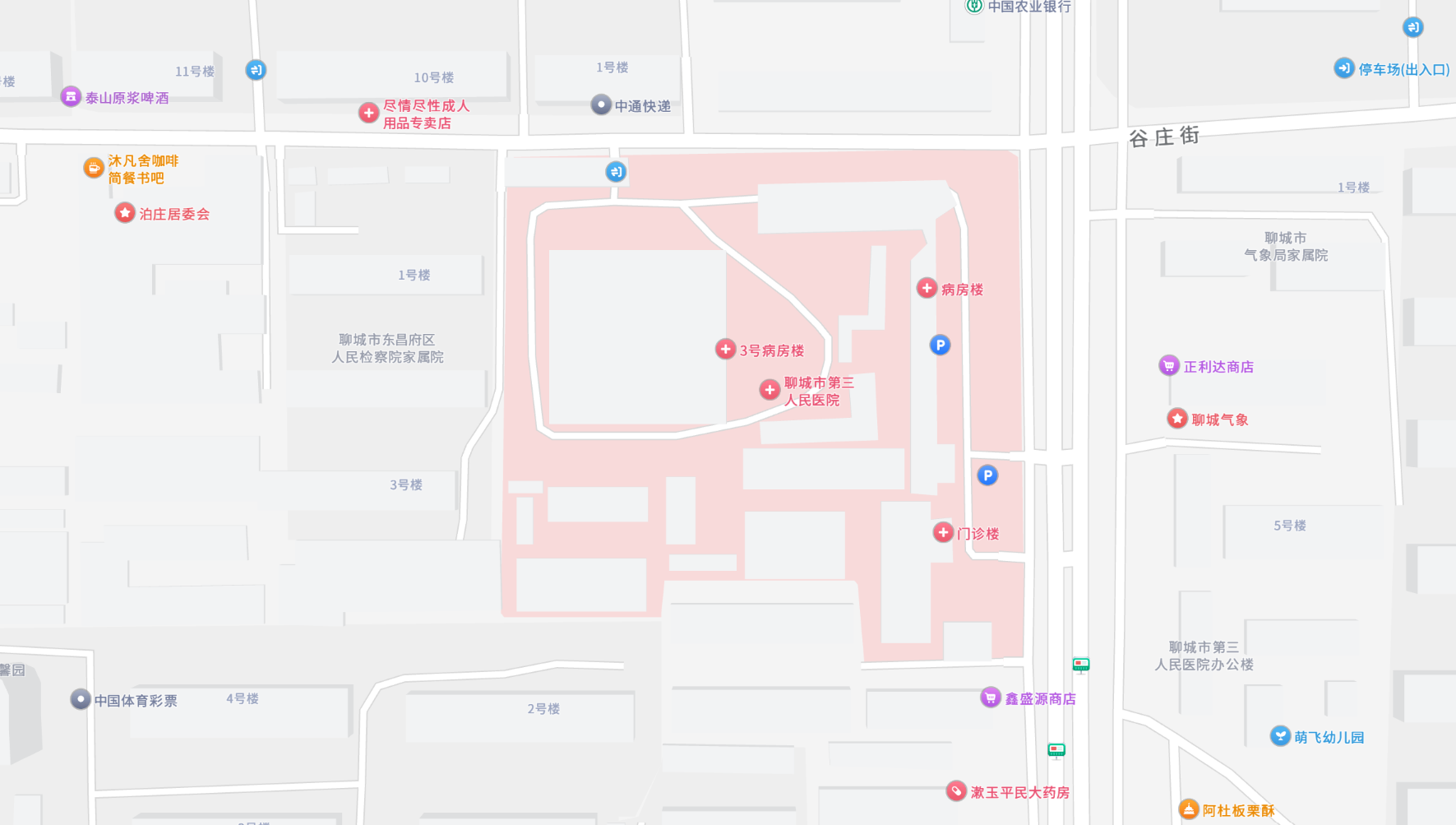Image resolution: width=1456 pixels, height=825 pixels.
Task: Open the 沐凡舍咖啡简餐书吧 cafe marker
Action: tap(94, 168)
